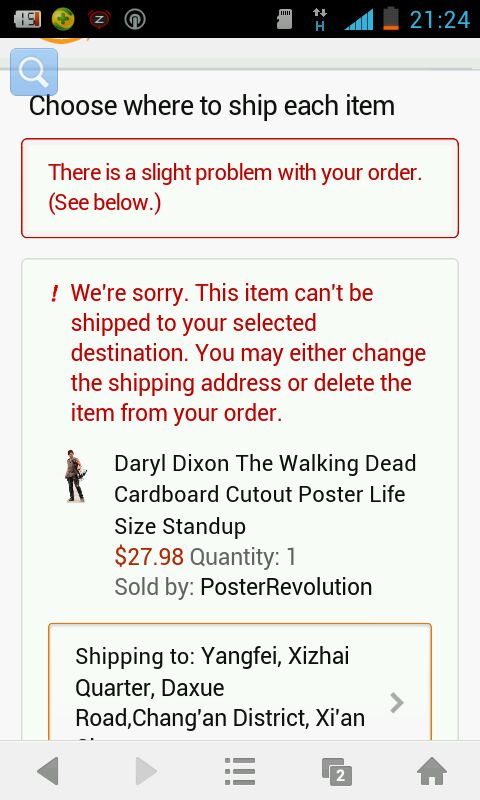Change the Yangfei shipping address
Image resolution: width=480 pixels, height=800 pixels.
[x=240, y=682]
